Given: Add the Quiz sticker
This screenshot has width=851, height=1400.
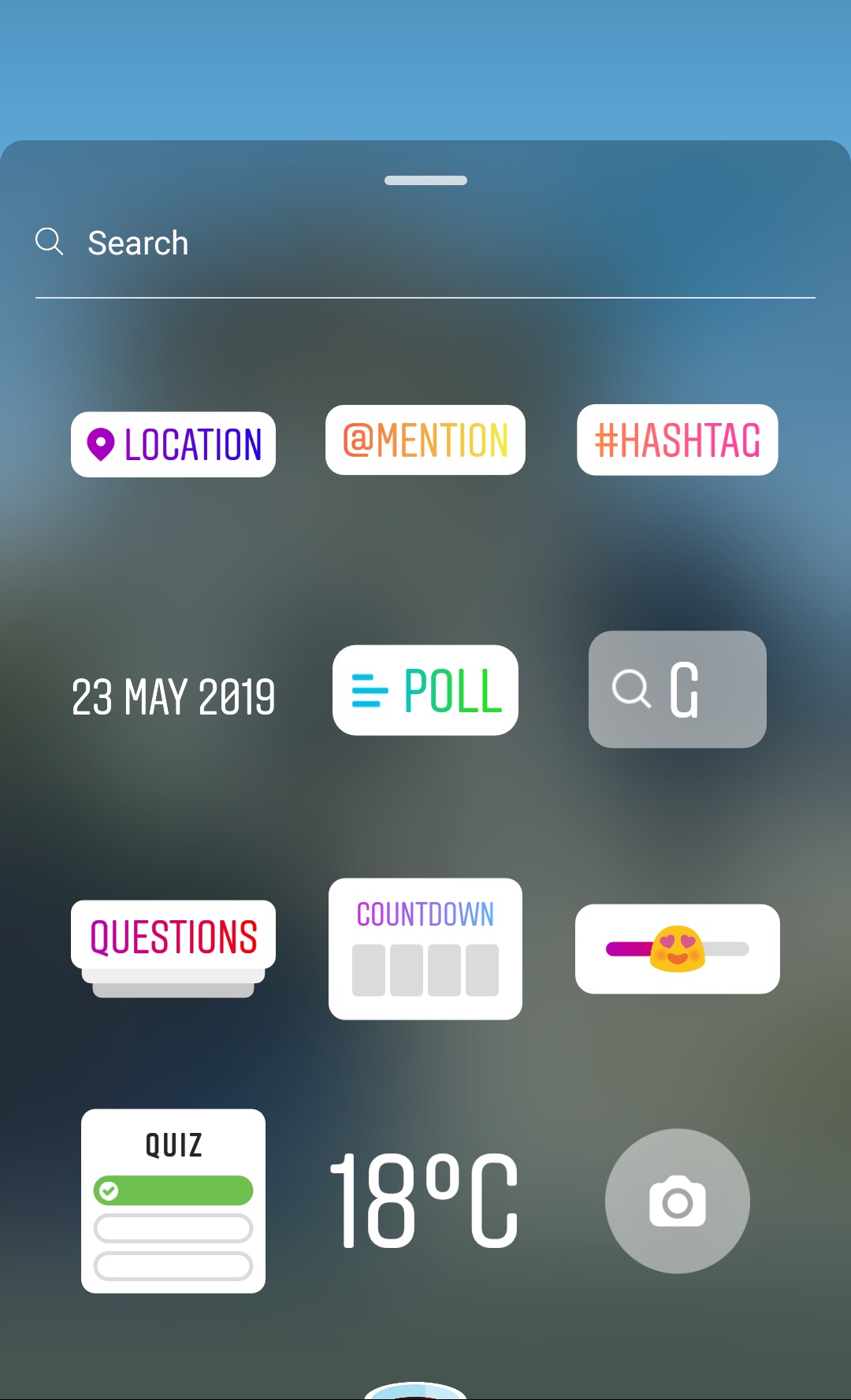Looking at the screenshot, I should [x=173, y=1201].
